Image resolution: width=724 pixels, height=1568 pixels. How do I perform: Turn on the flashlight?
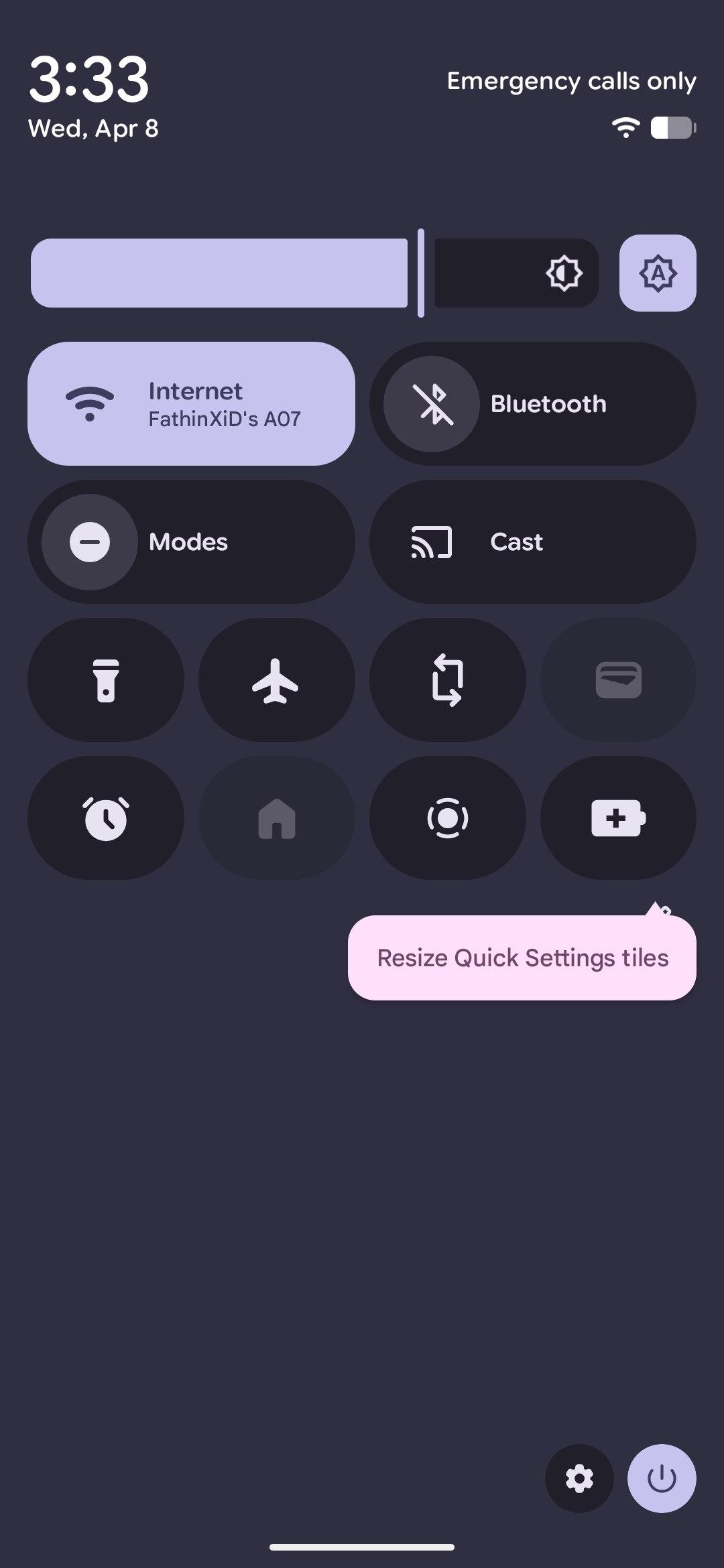(x=106, y=680)
